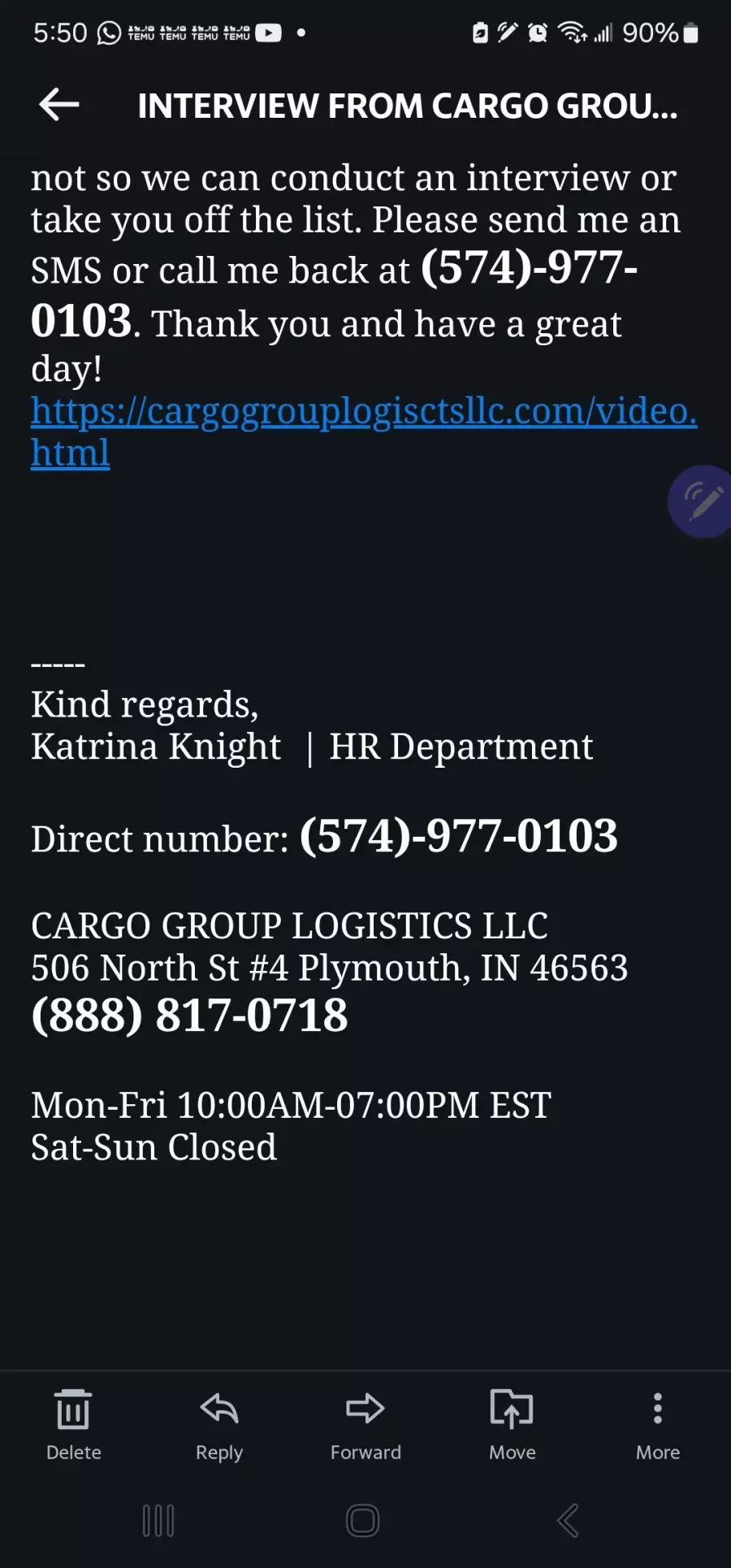Tap the floating pencil edit button
This screenshot has height=1568, width=731.
[700, 501]
